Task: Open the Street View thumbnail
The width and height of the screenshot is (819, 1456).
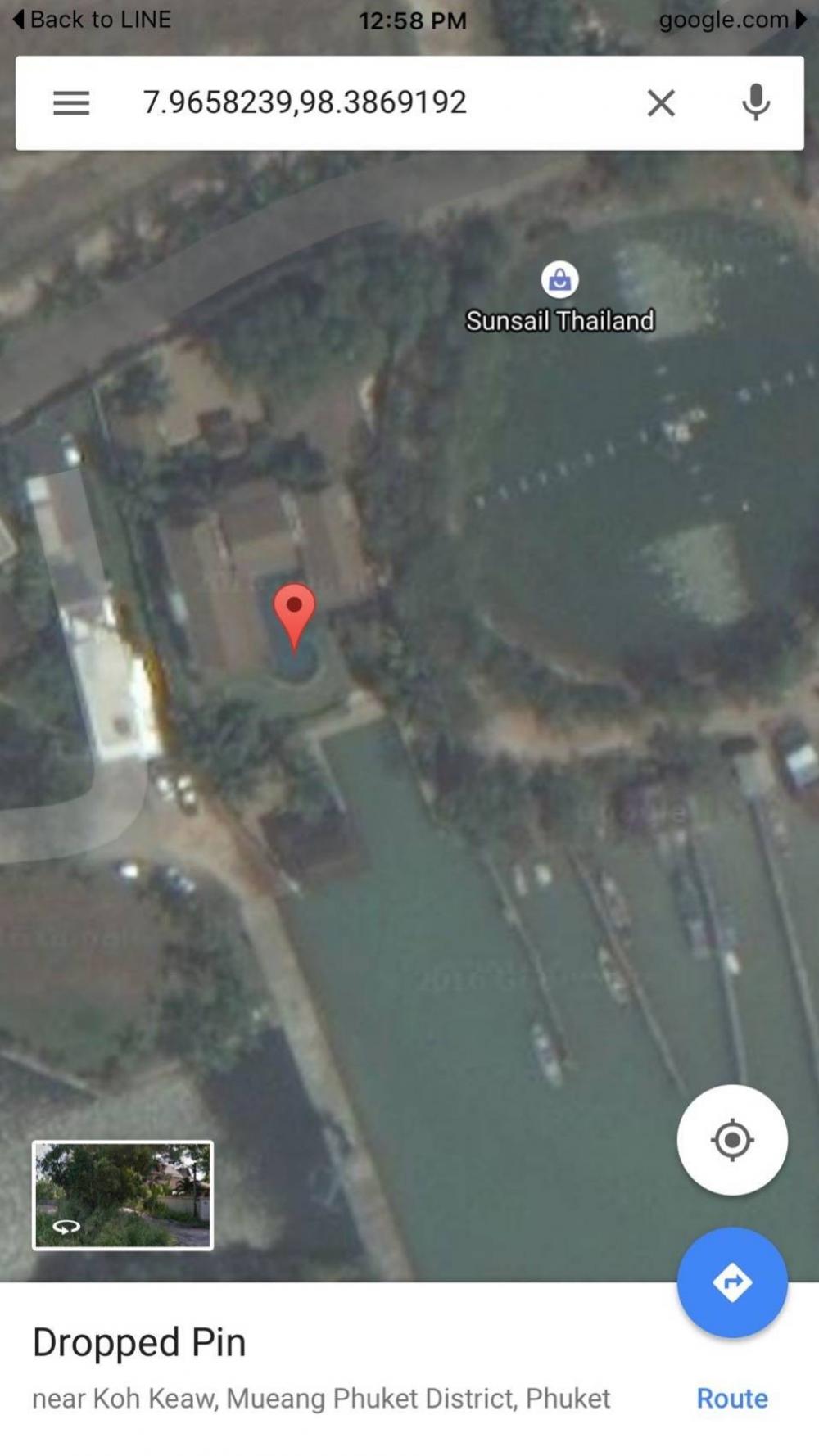Action: [x=123, y=1195]
